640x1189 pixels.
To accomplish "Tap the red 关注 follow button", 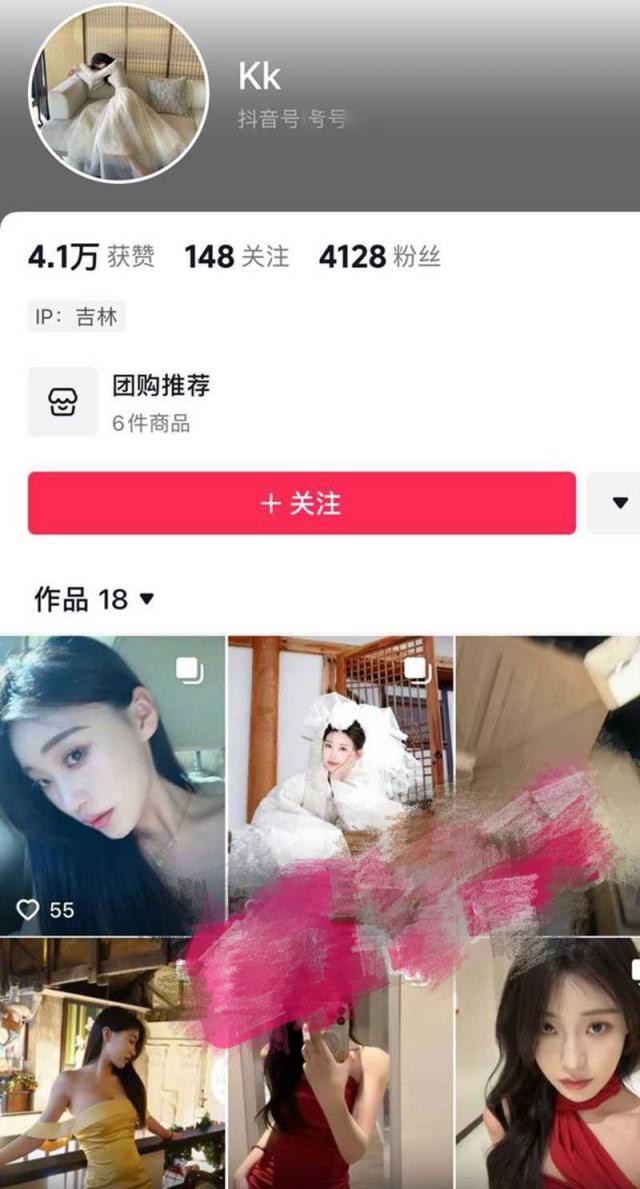I will [x=301, y=503].
